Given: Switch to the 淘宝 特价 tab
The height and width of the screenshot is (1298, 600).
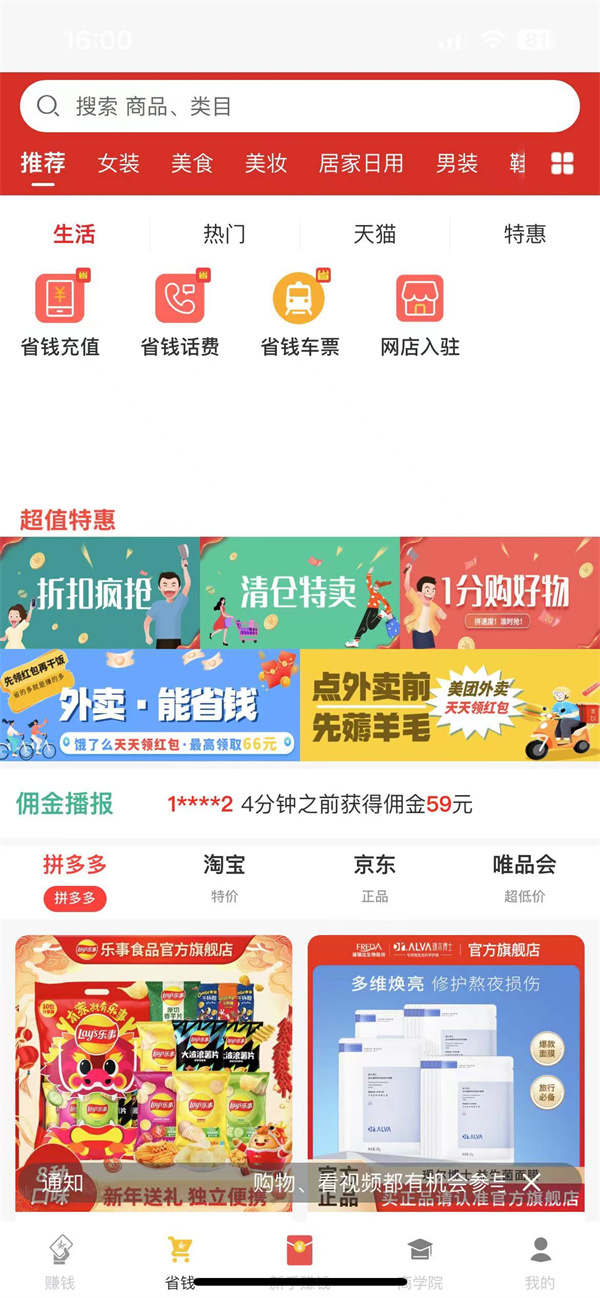Looking at the screenshot, I should (x=224, y=876).
